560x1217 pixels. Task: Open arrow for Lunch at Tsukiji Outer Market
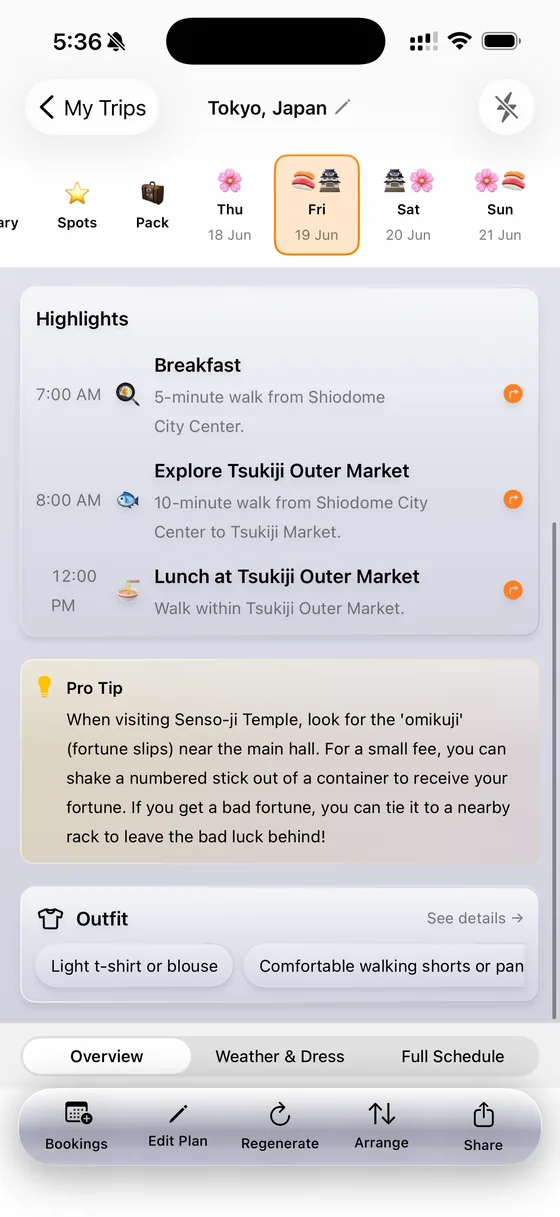pyautogui.click(x=513, y=590)
